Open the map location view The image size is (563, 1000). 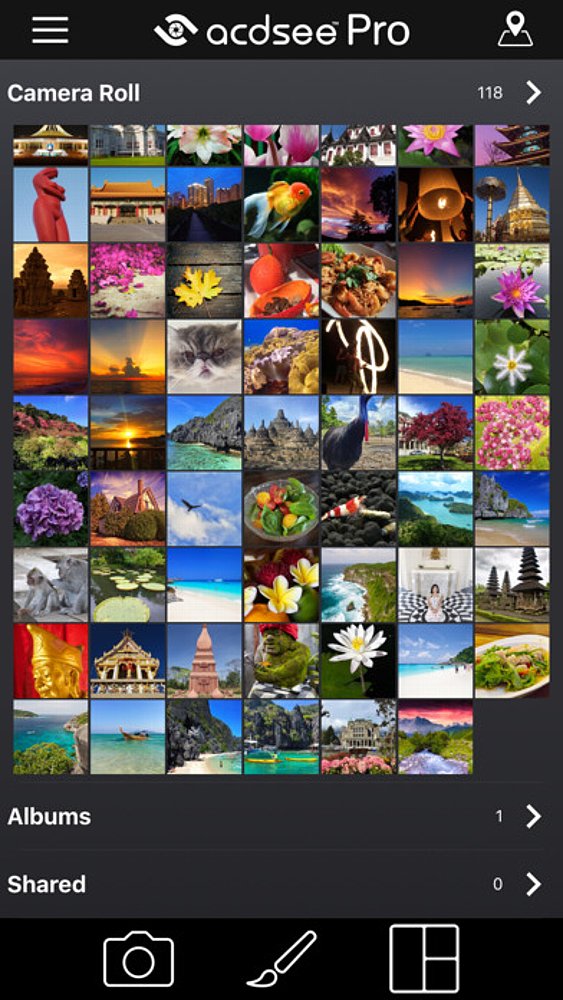pyautogui.click(x=515, y=29)
